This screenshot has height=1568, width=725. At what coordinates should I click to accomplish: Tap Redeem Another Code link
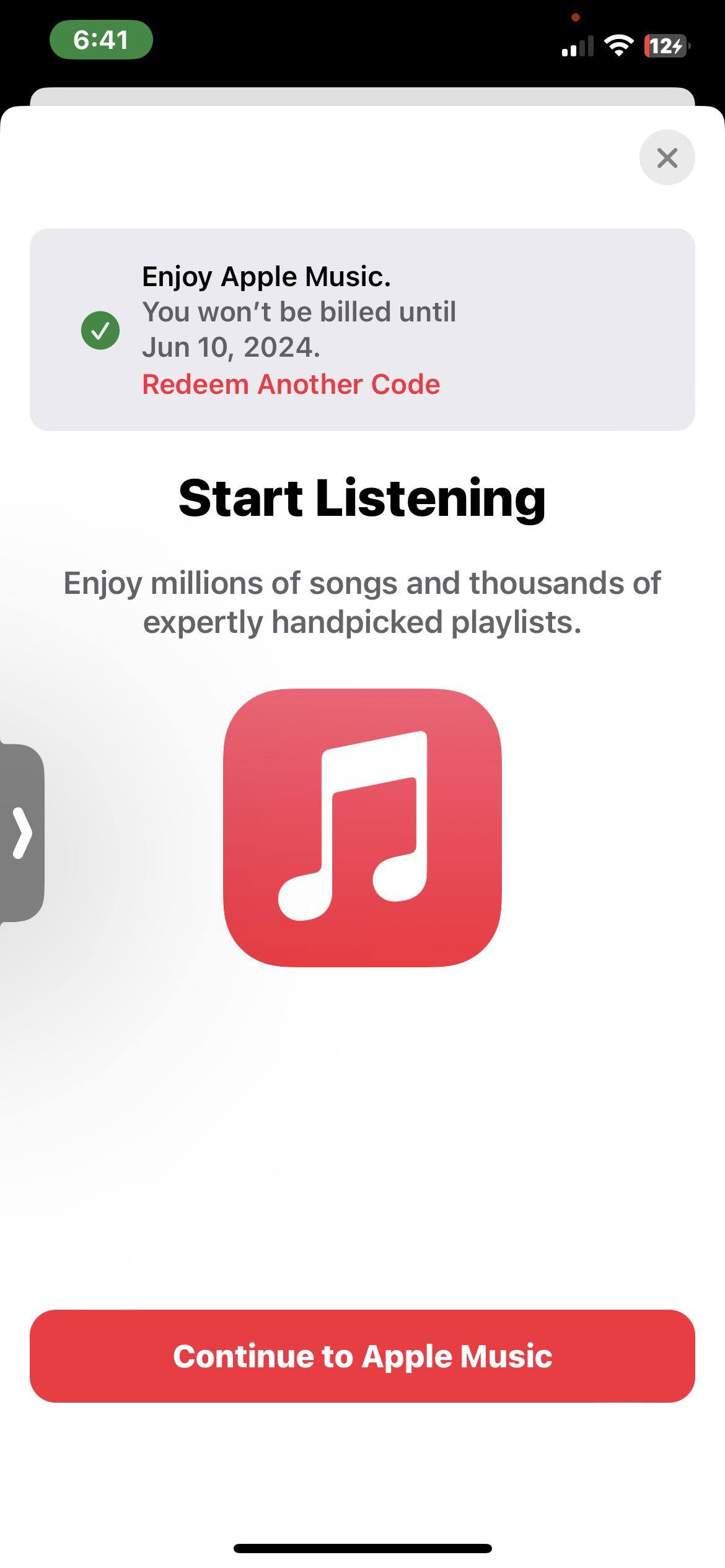[291, 385]
